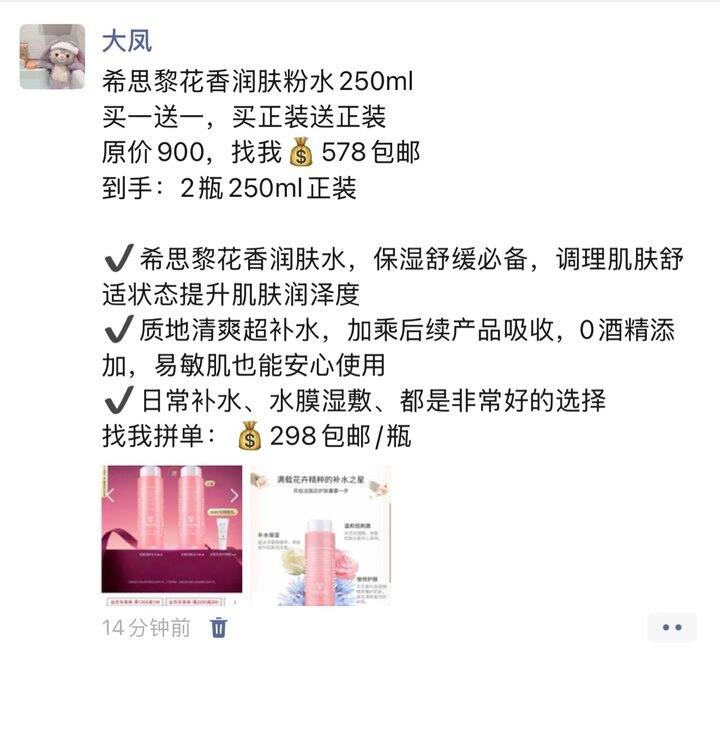Open 大凤's profile avatar
The height and width of the screenshot is (737, 720).
52,57
